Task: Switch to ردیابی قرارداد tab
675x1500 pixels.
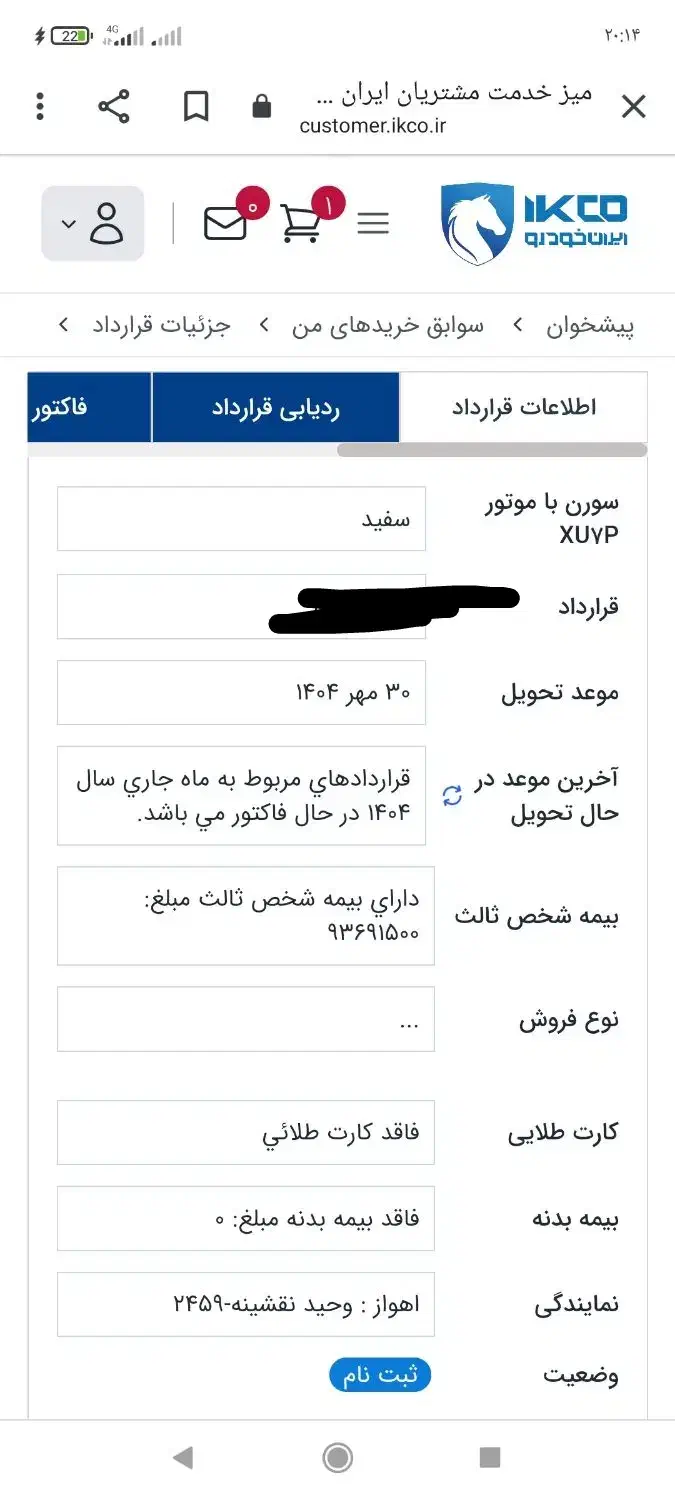Action: coord(275,407)
